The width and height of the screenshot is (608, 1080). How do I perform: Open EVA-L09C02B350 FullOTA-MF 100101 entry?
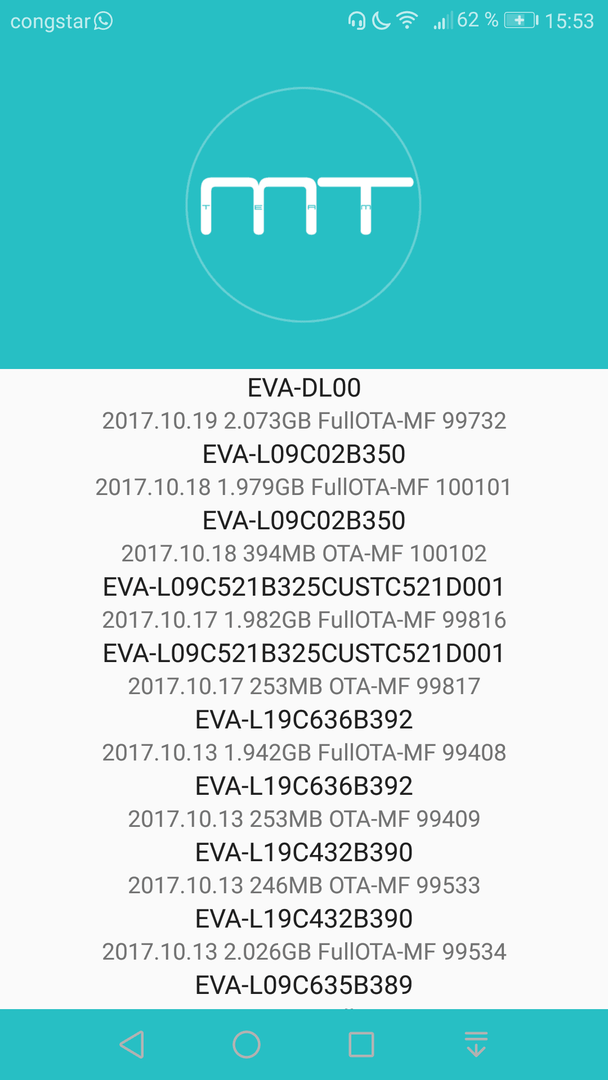point(304,470)
